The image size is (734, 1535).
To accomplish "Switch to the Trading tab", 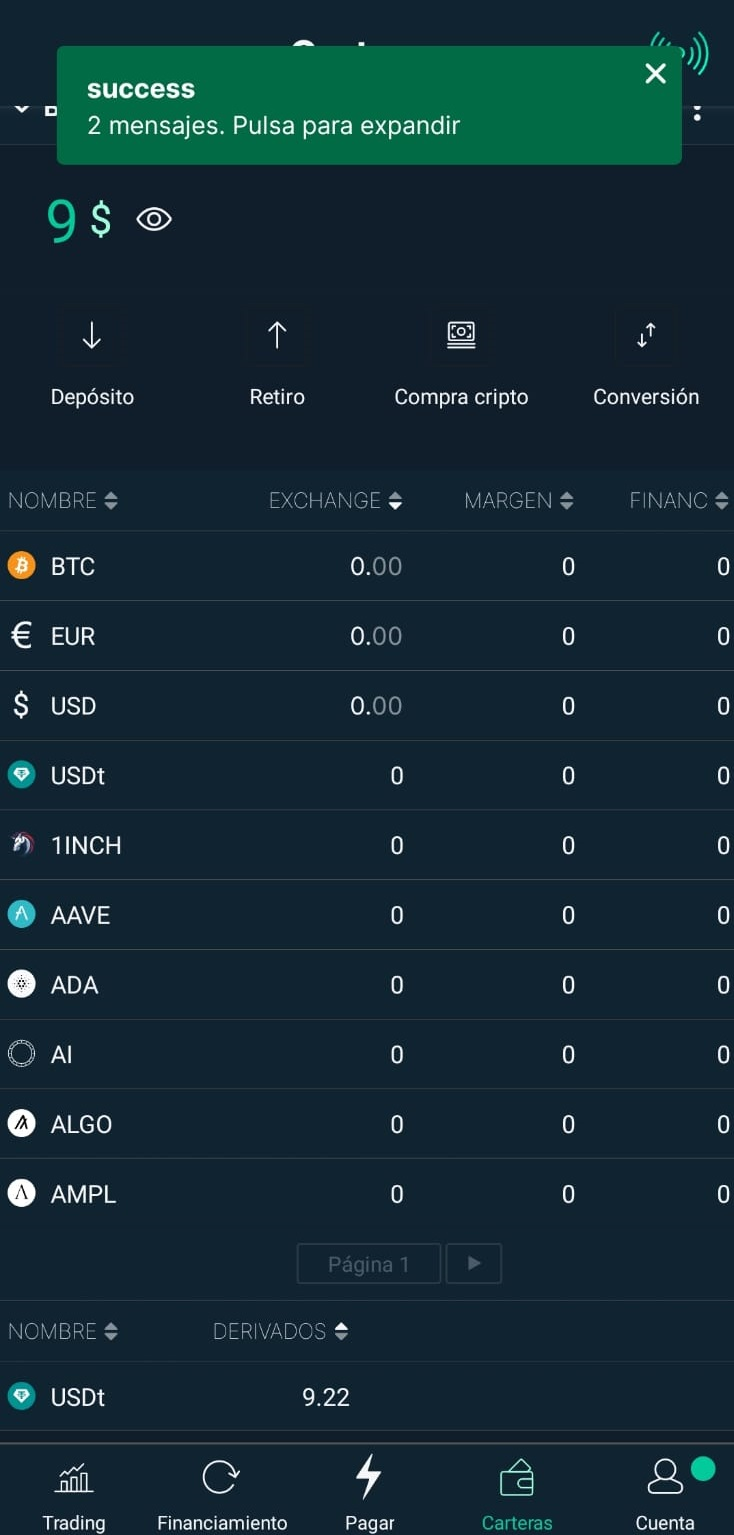I will (x=74, y=1494).
